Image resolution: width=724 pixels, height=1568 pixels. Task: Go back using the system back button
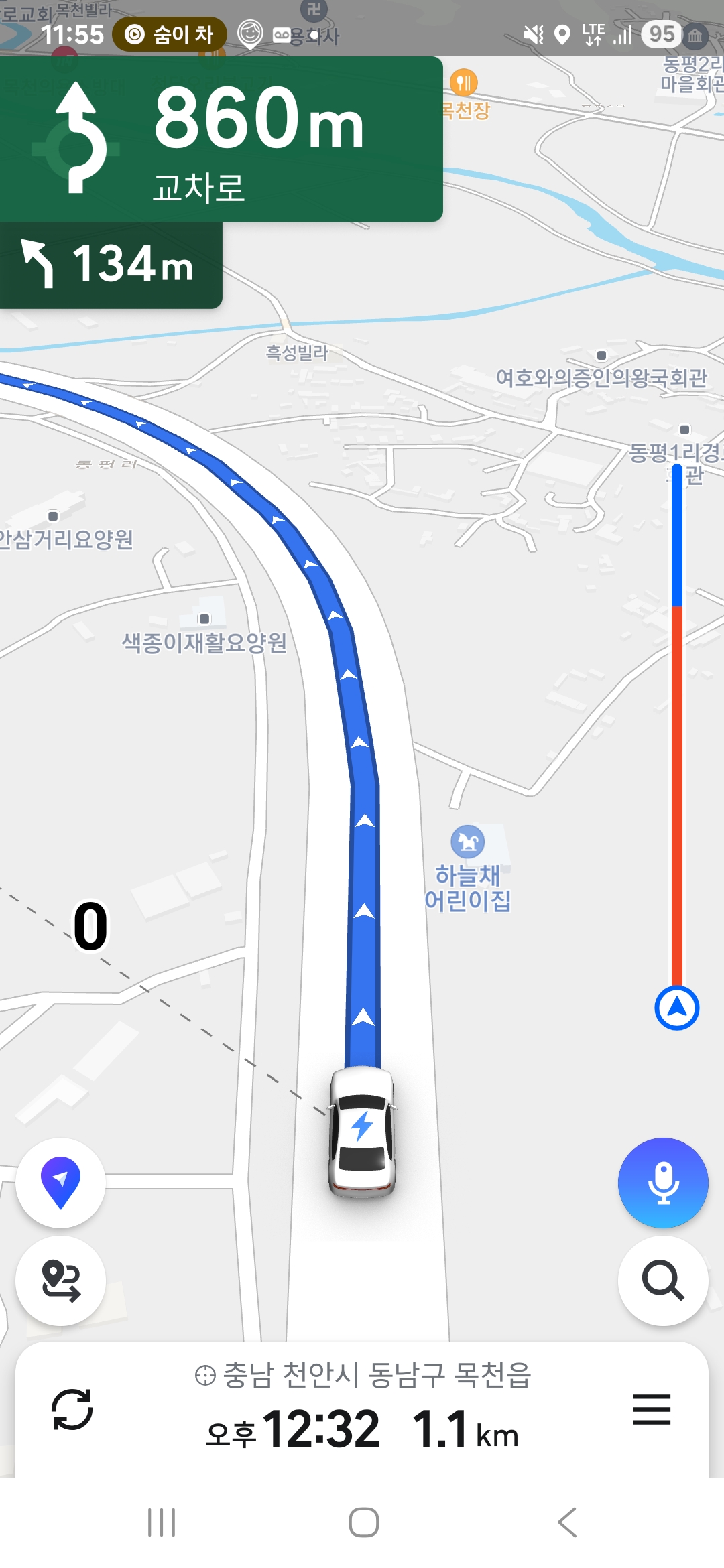click(567, 1522)
